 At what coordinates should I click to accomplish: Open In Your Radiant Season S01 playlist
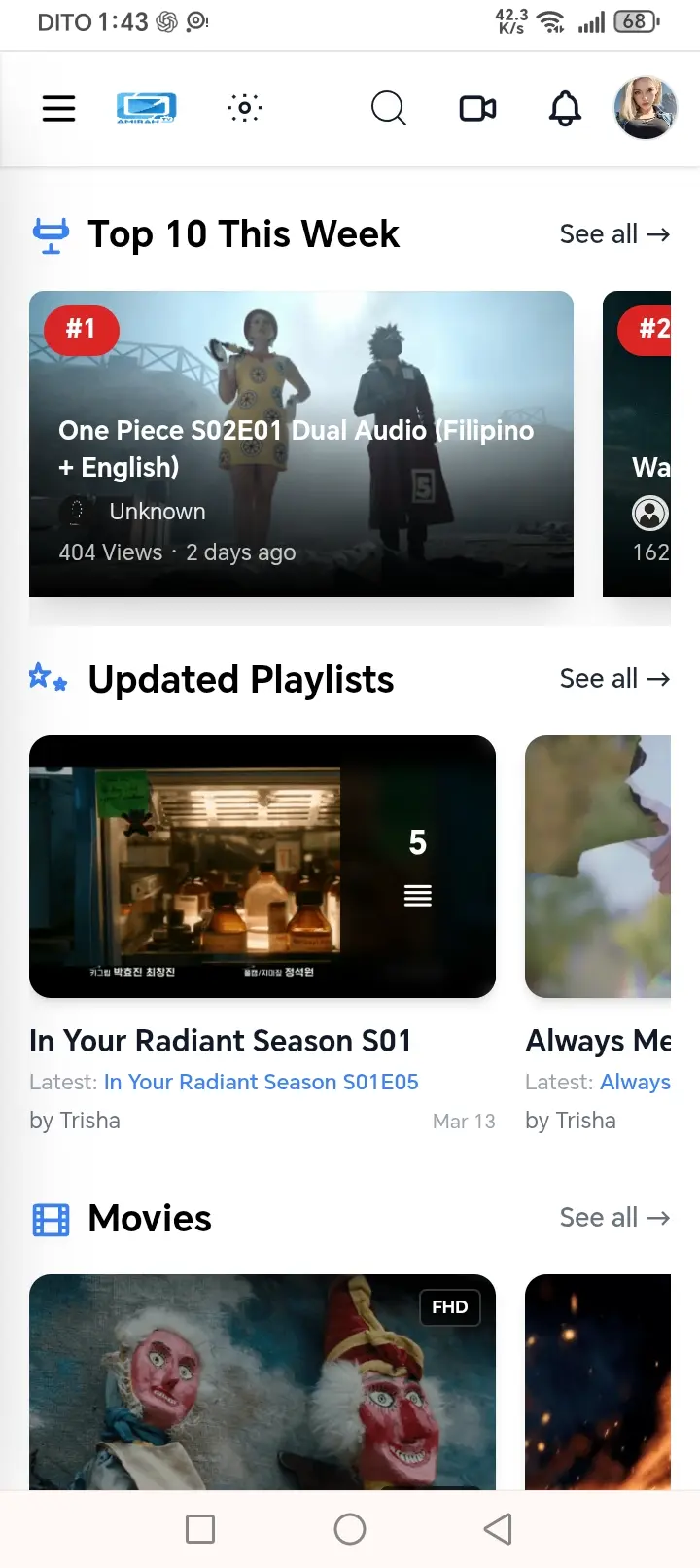point(262,867)
